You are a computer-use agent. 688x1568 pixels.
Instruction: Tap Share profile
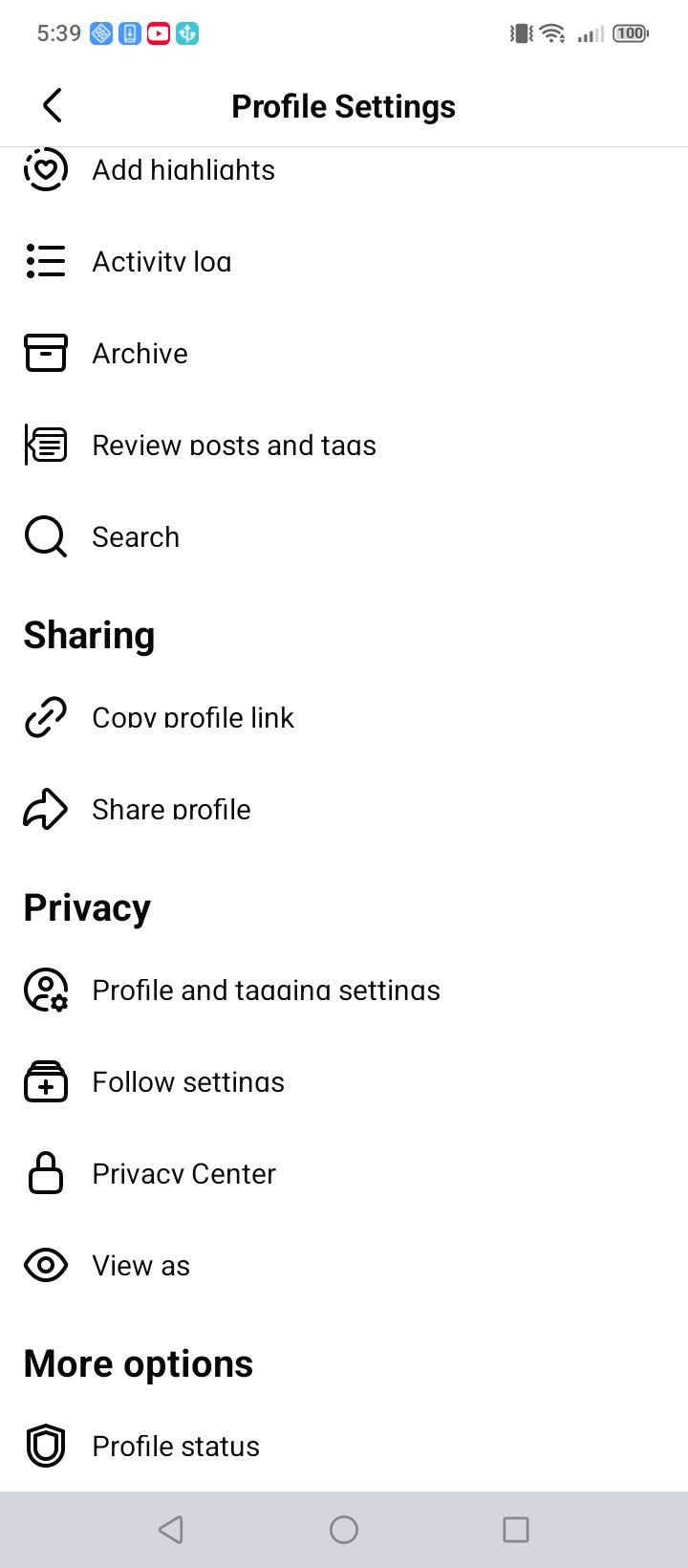(x=344, y=809)
